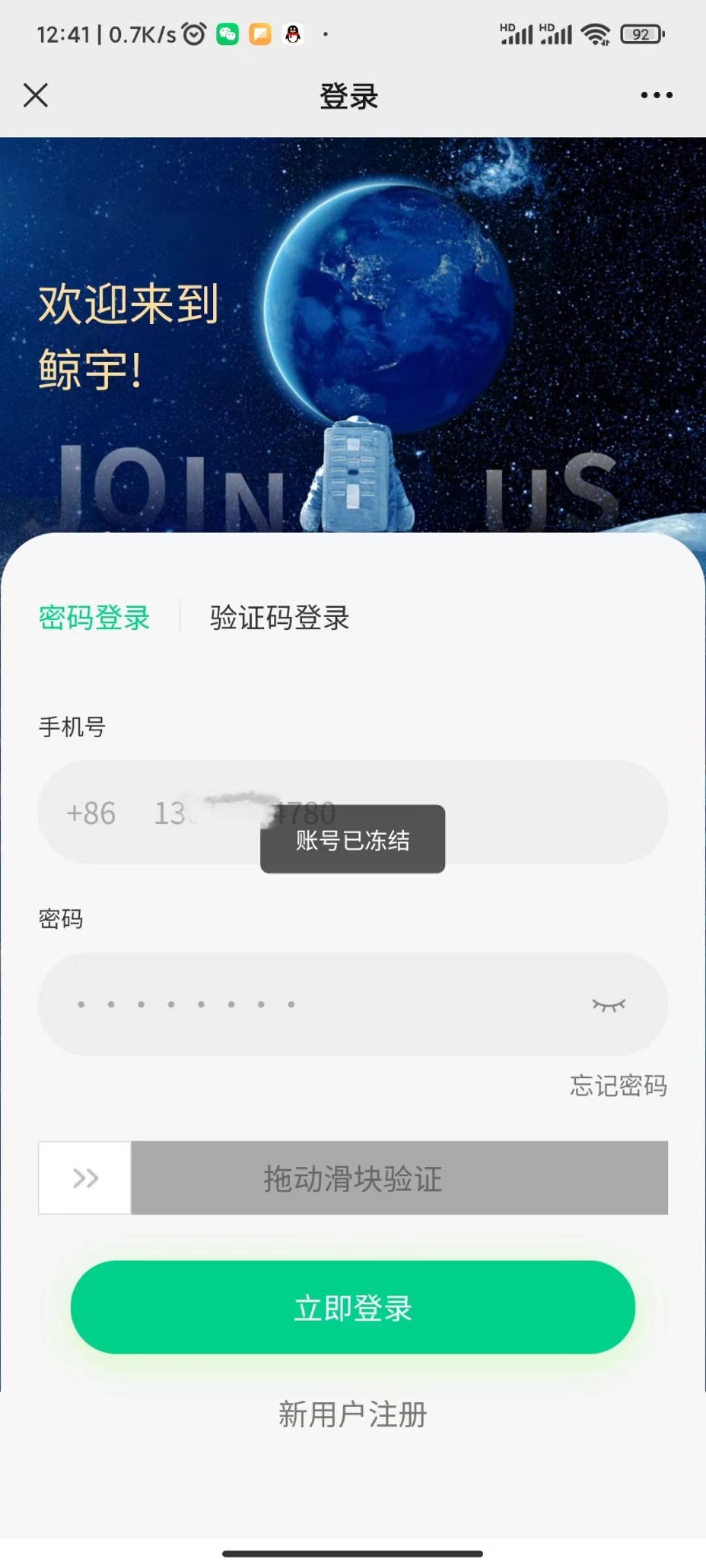Tap the slider verification handle

[x=85, y=1178]
